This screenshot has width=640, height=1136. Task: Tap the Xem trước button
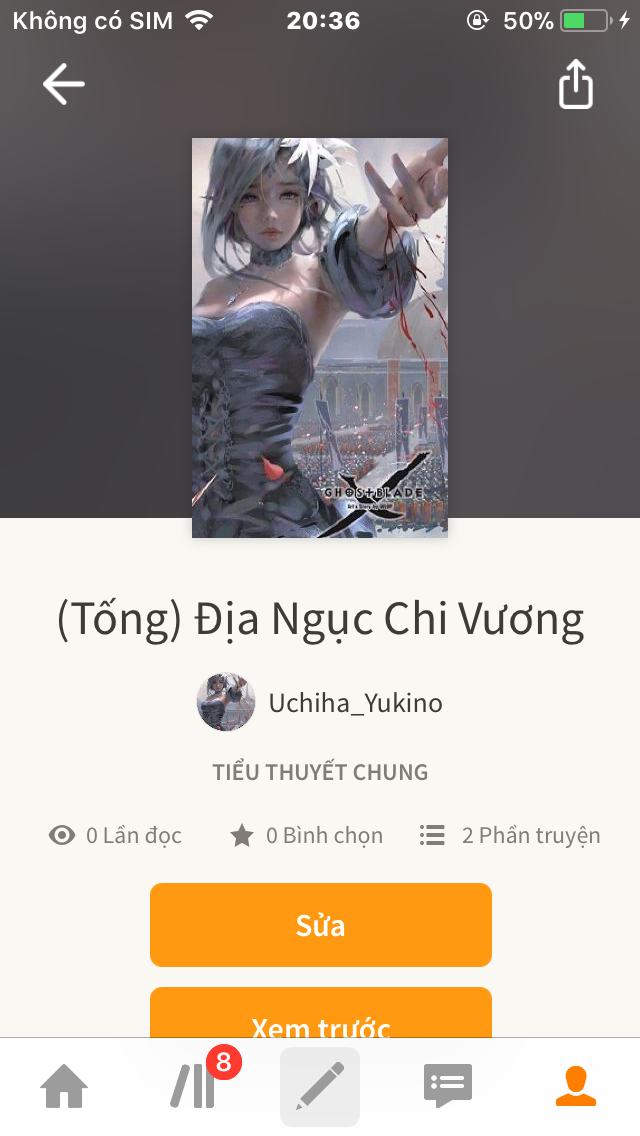pyautogui.click(x=320, y=1013)
